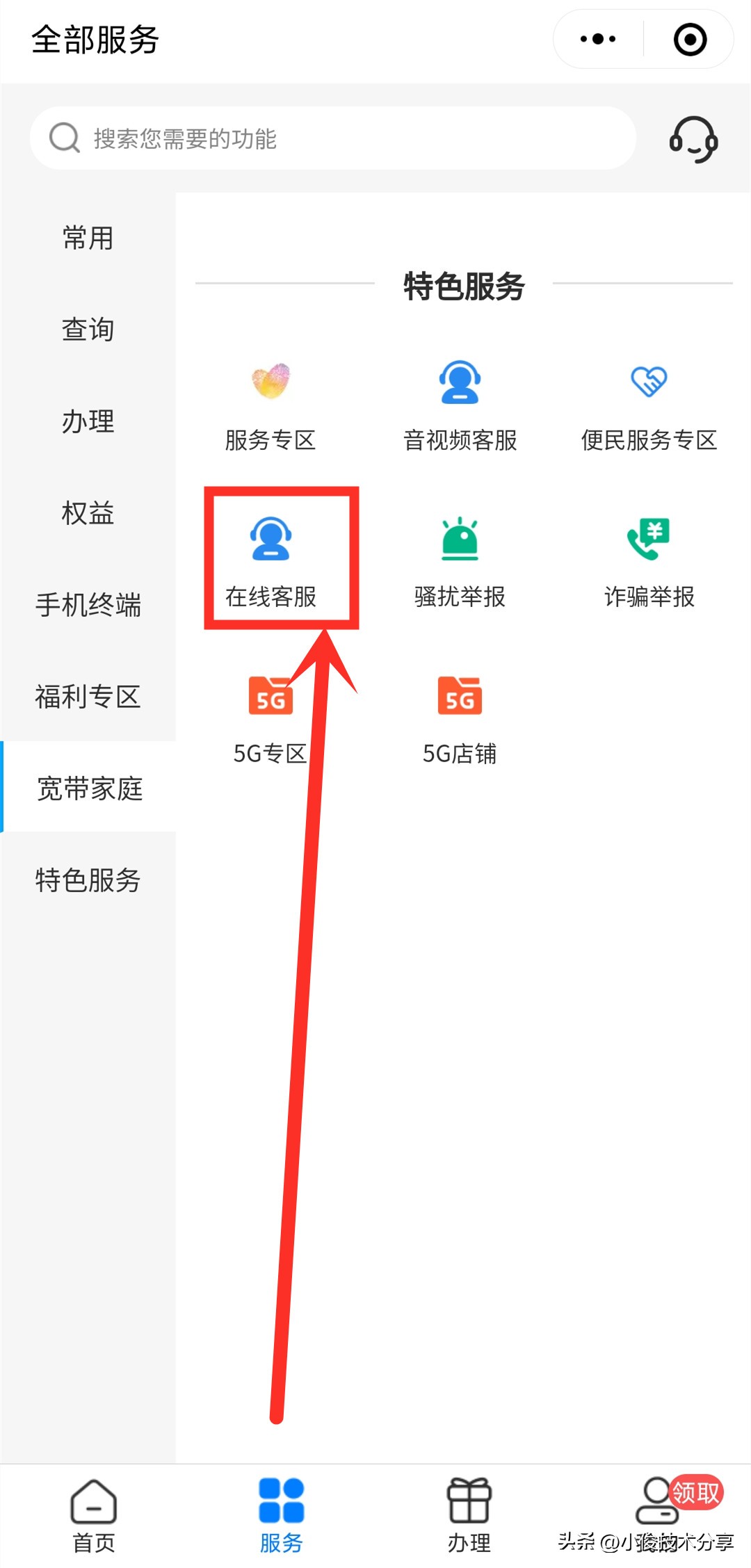Switch to the 宽带家庭 sidebar category
Viewport: 751px width, 1568px height.
tap(89, 789)
